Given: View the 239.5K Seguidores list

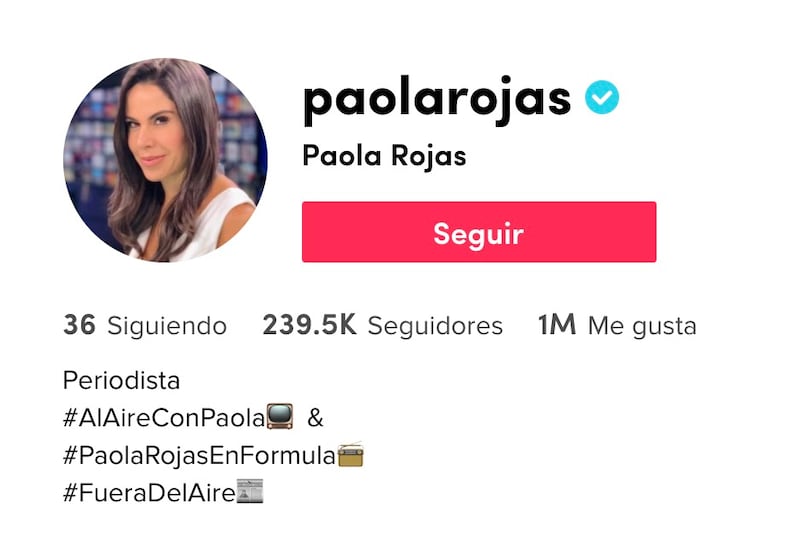Looking at the screenshot, I should tap(382, 325).
